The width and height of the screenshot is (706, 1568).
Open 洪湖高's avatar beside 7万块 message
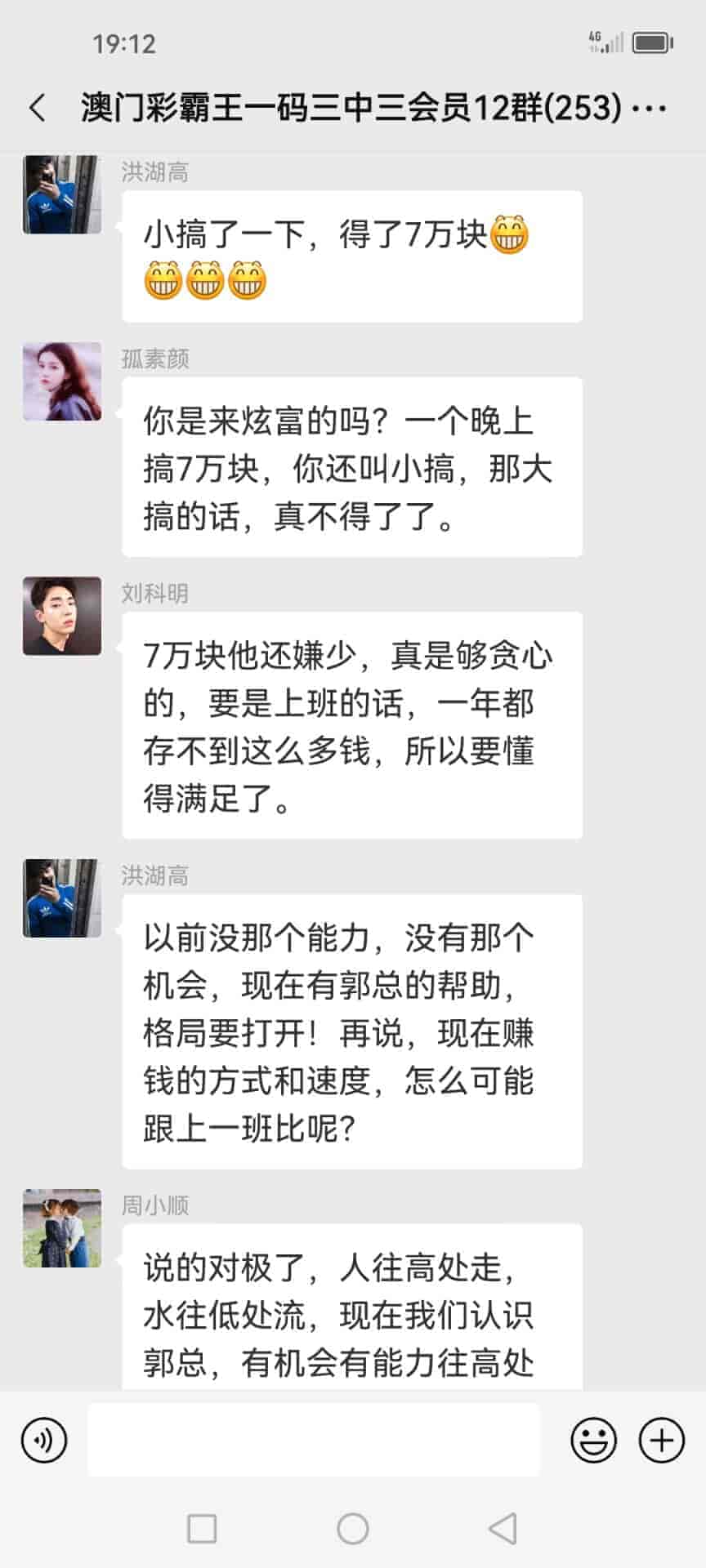pos(62,194)
